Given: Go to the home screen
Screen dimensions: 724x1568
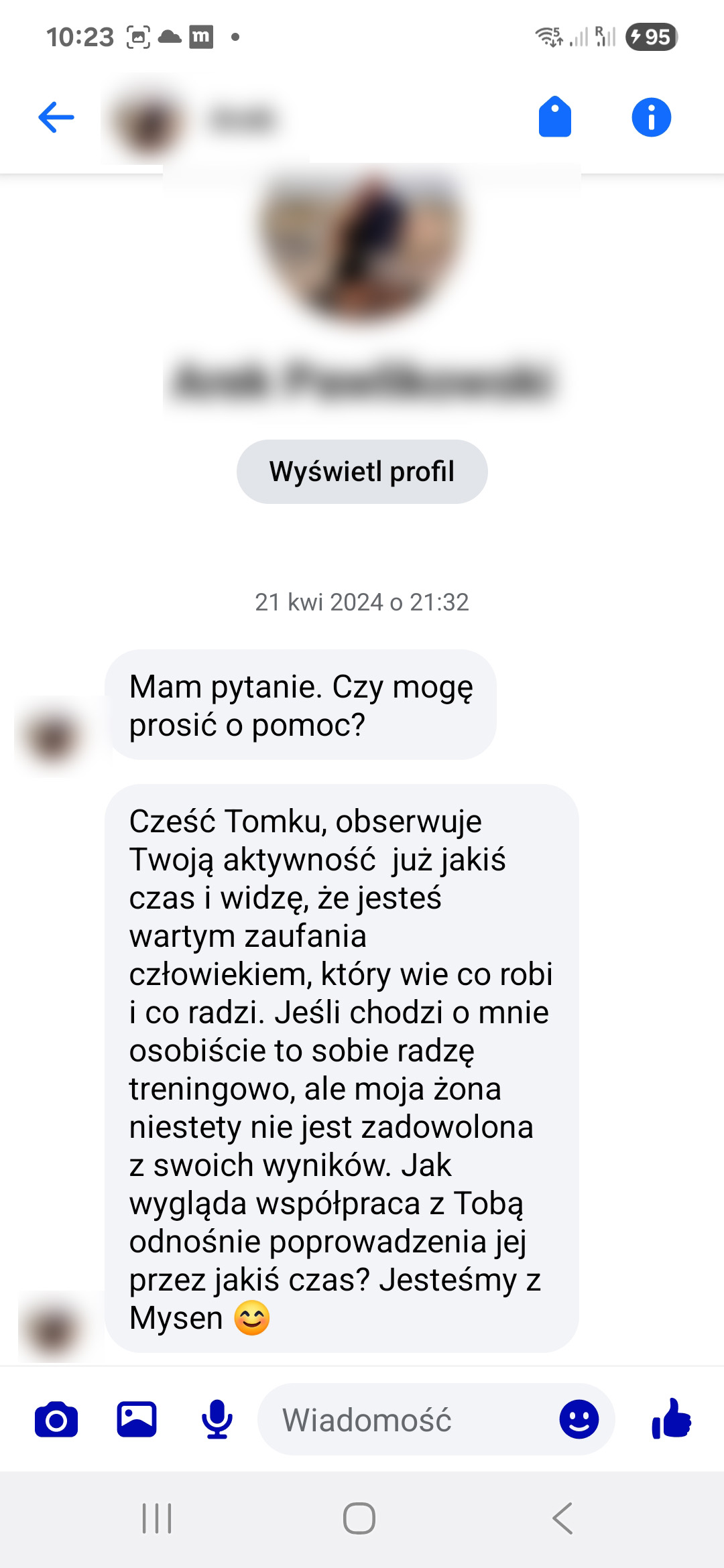Looking at the screenshot, I should point(359,1518).
